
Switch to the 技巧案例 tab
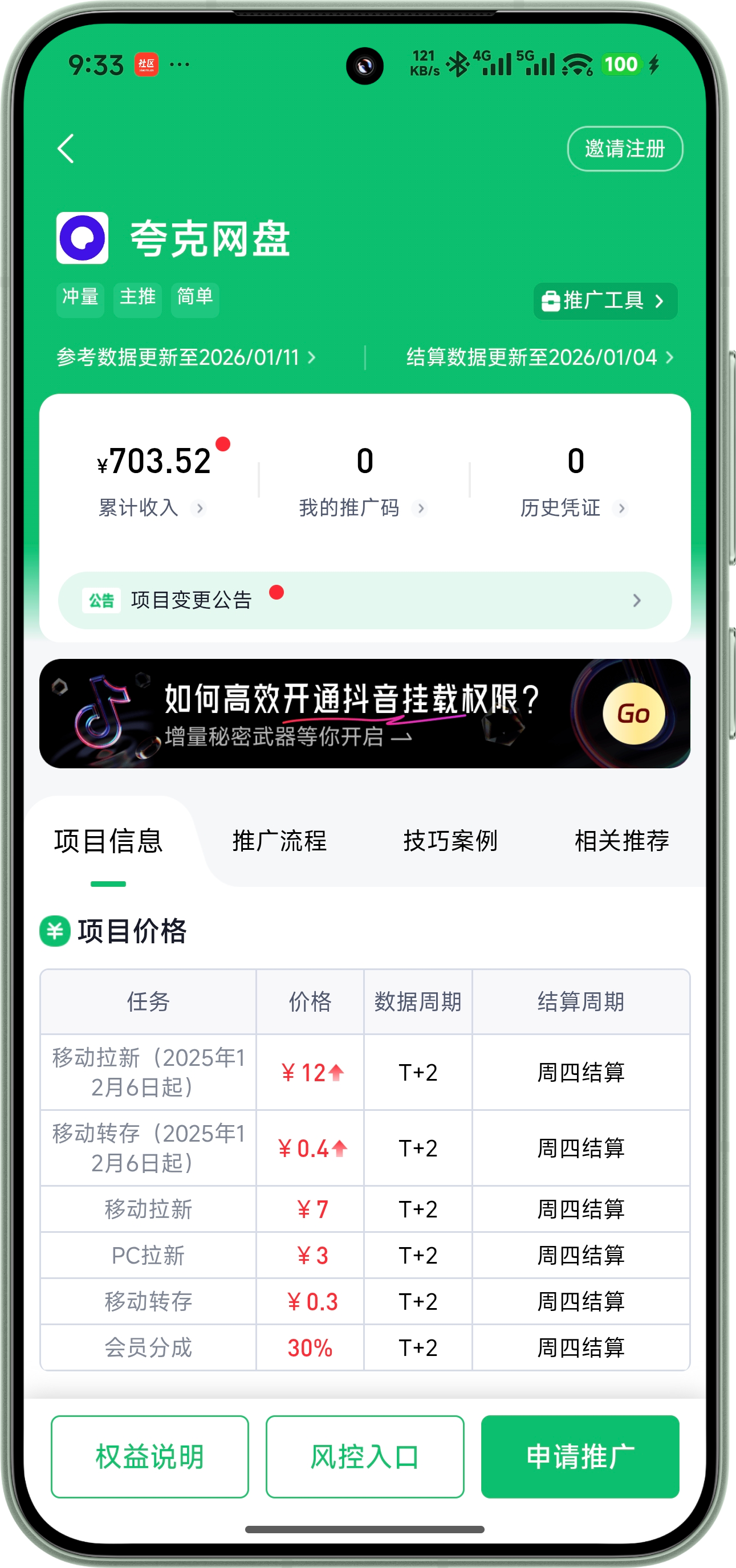pos(450,841)
